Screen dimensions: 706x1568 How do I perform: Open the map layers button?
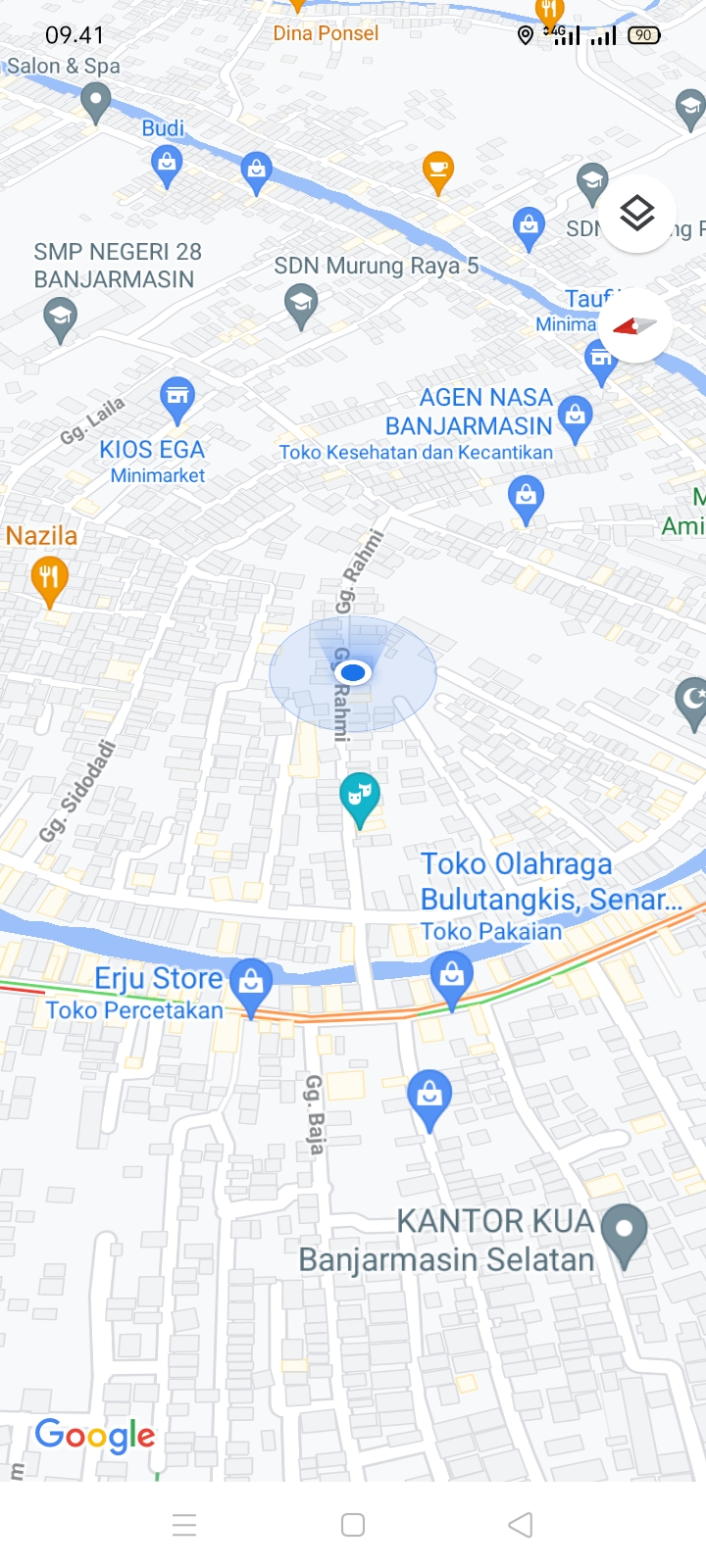tap(637, 214)
